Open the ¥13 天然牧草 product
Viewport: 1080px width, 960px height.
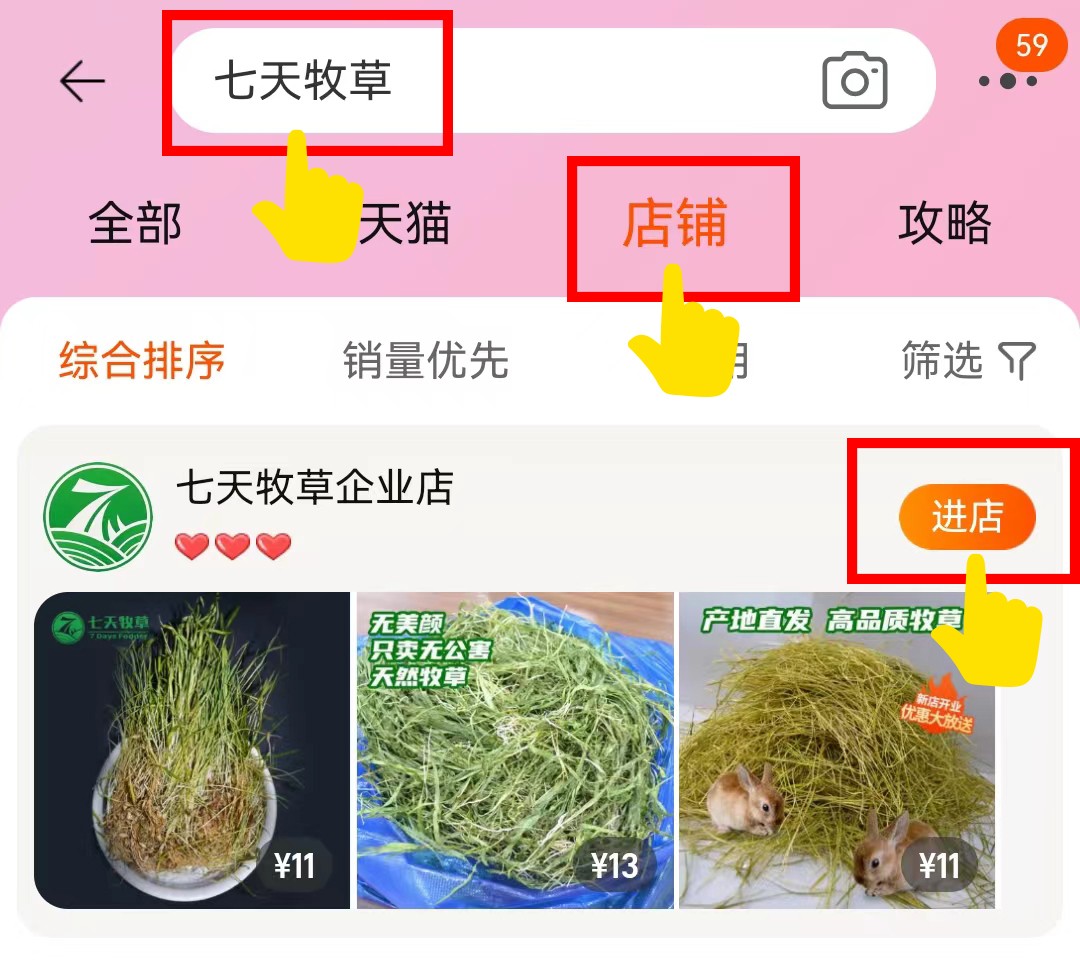515,750
